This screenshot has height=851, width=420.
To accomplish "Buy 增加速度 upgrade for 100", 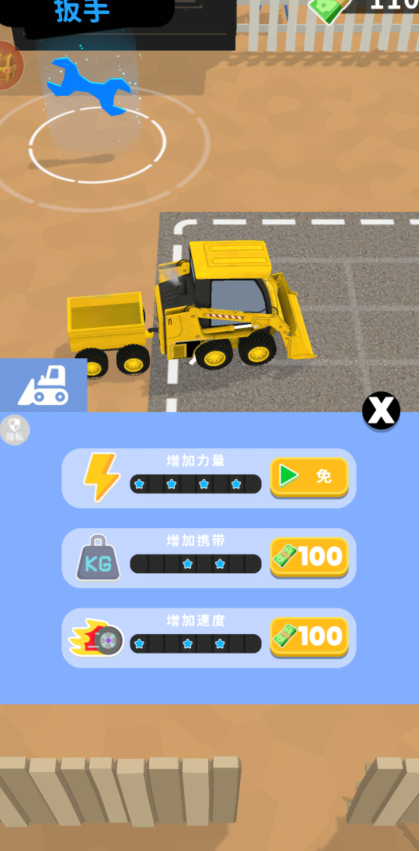I will [309, 637].
